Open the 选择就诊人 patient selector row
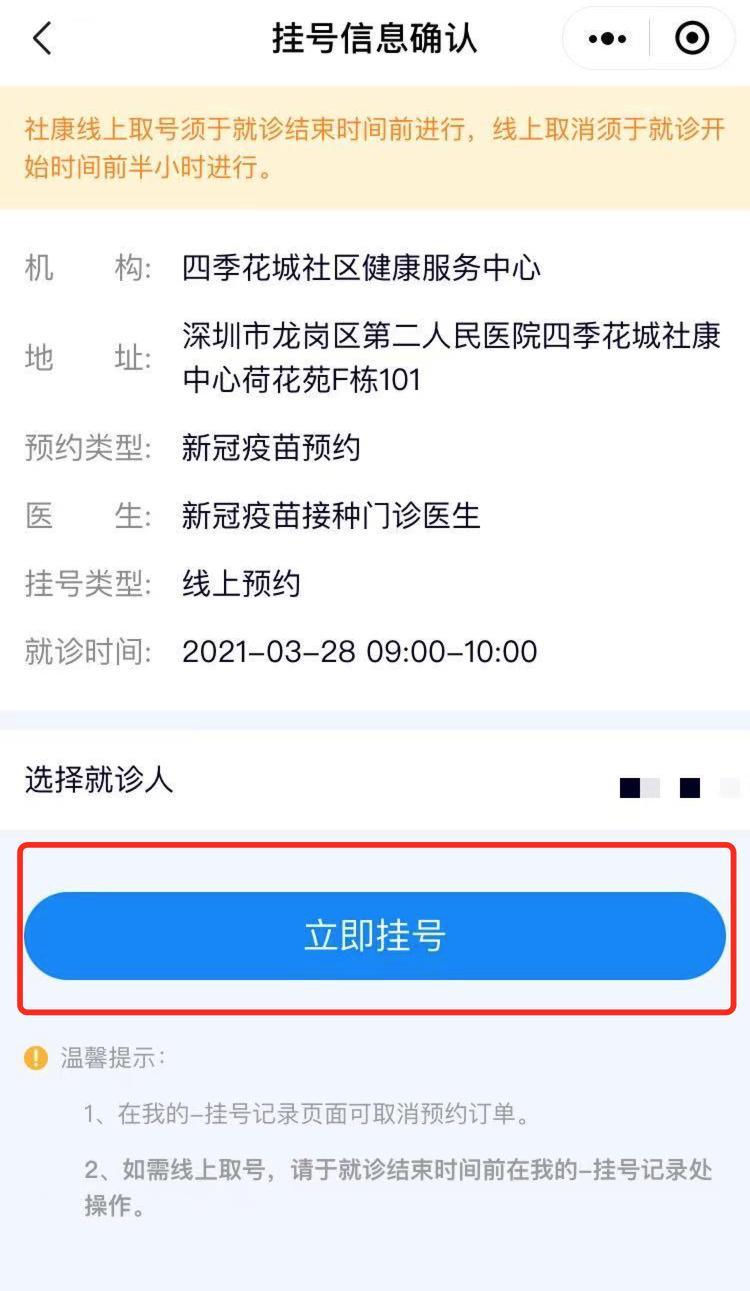This screenshot has height=1291, width=750. point(375,781)
